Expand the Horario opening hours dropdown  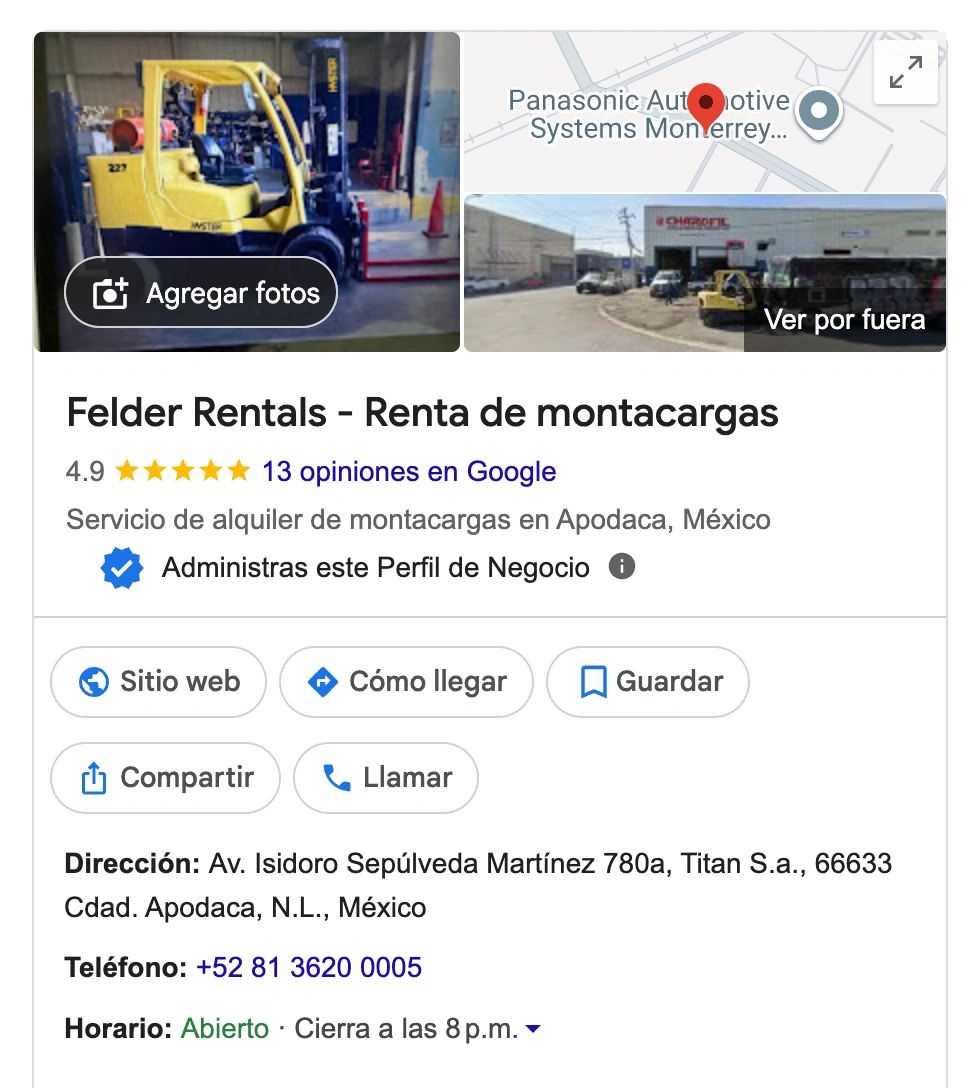click(x=533, y=1029)
